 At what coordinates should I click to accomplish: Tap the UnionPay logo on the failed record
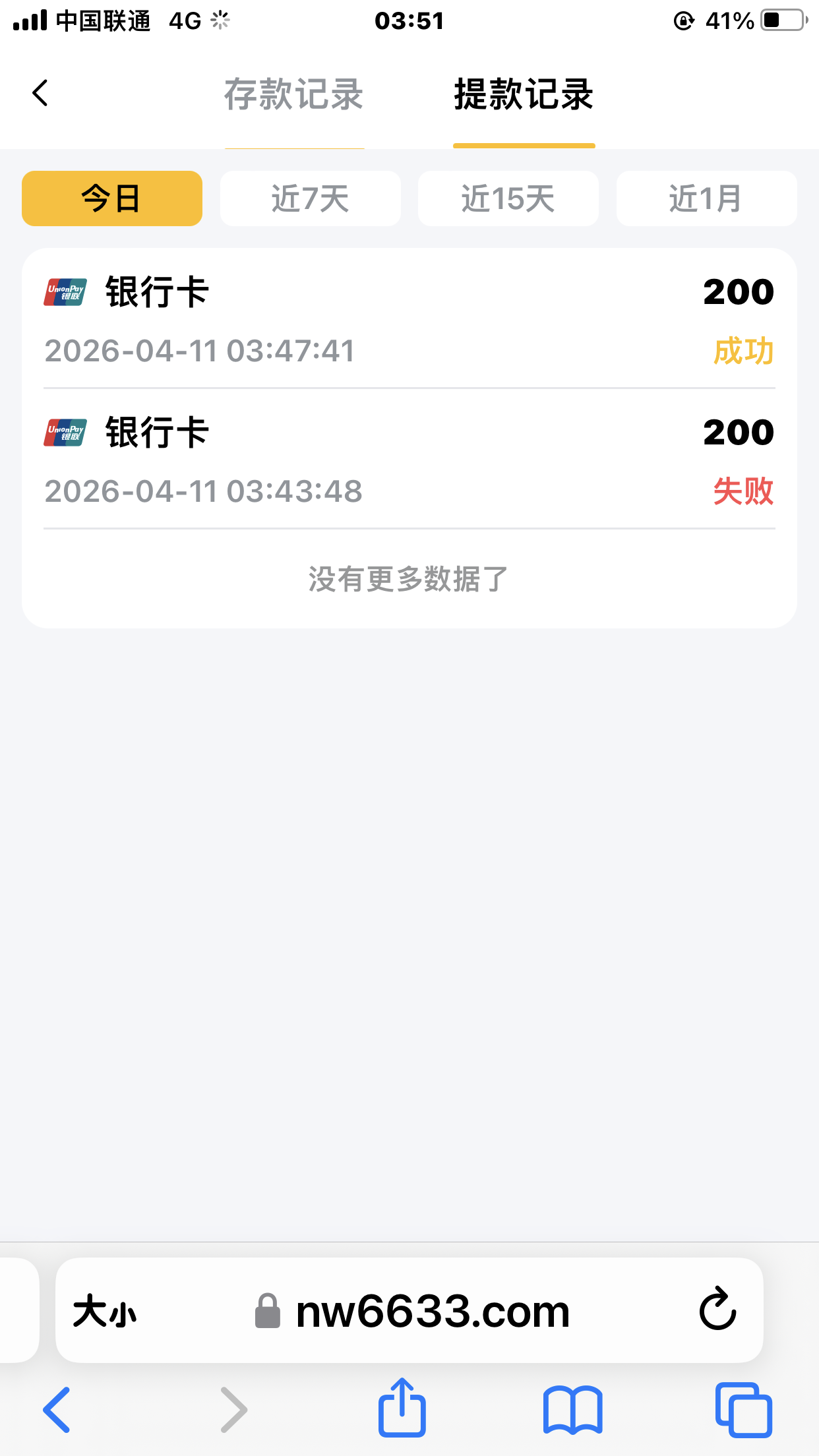point(65,433)
